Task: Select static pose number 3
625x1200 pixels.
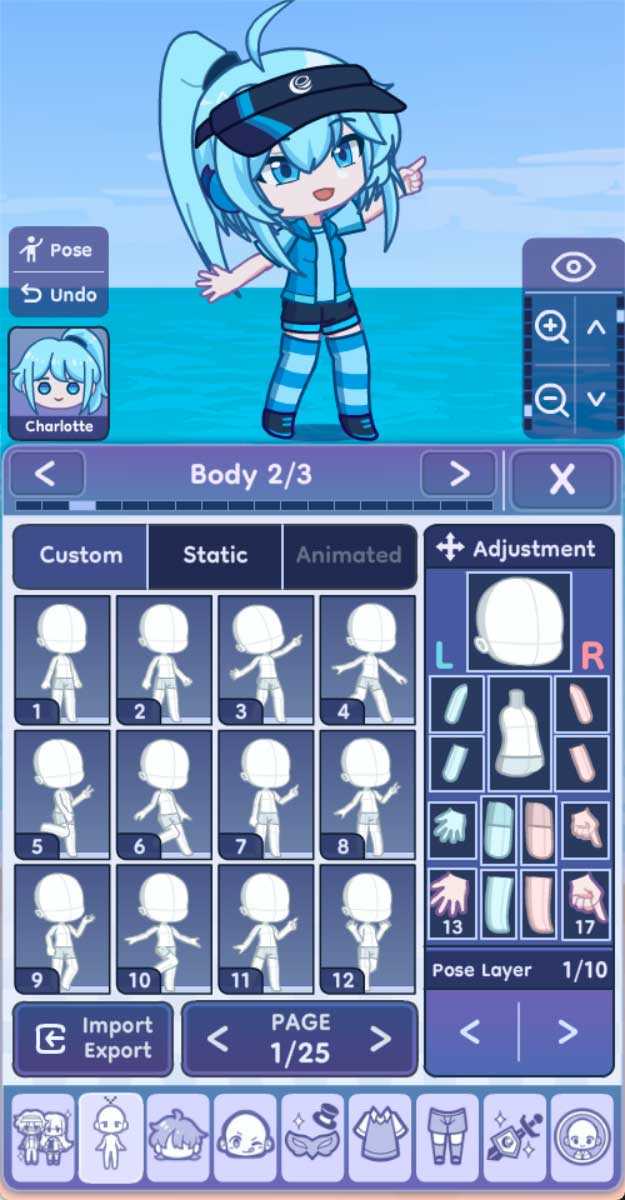Action: tap(265, 660)
